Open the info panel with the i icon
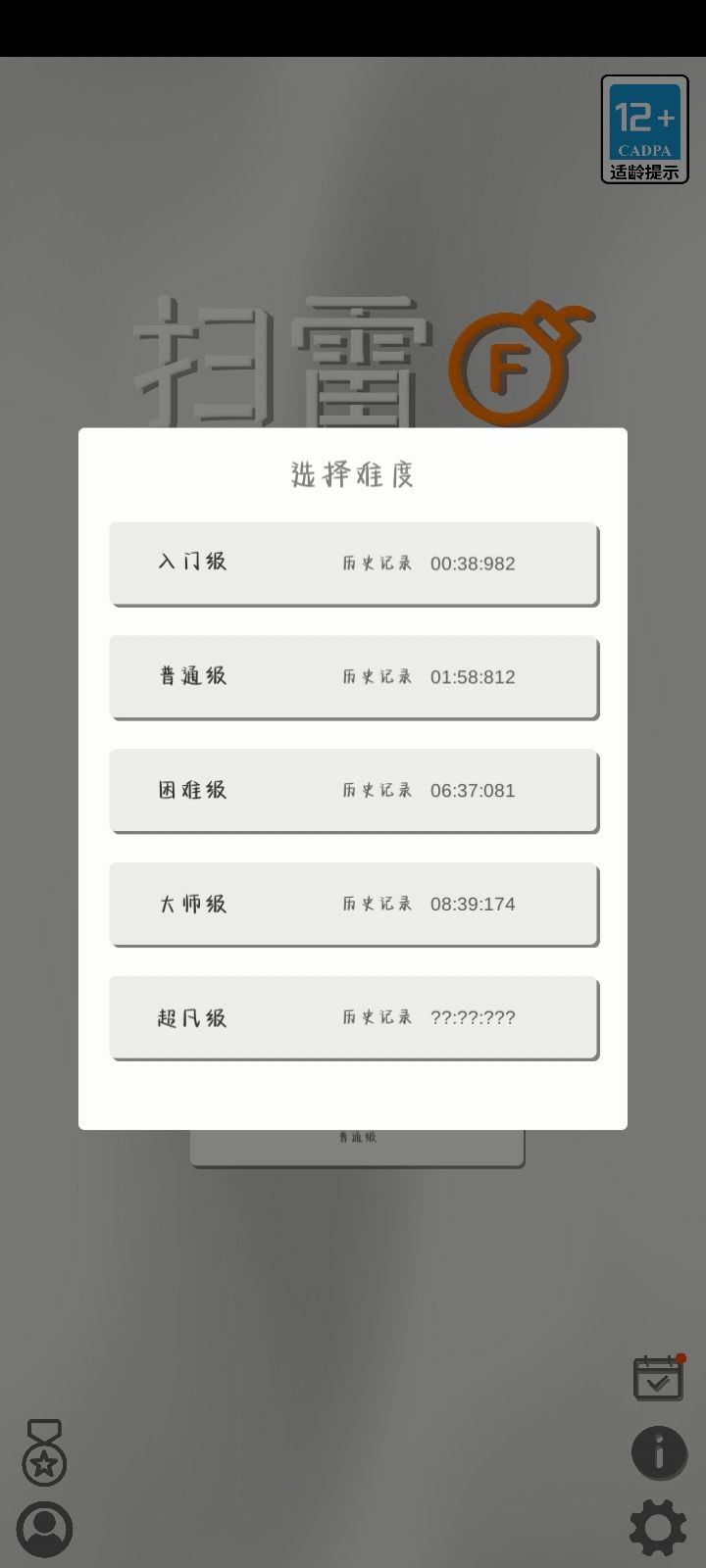The image size is (706, 1568). click(x=658, y=1453)
